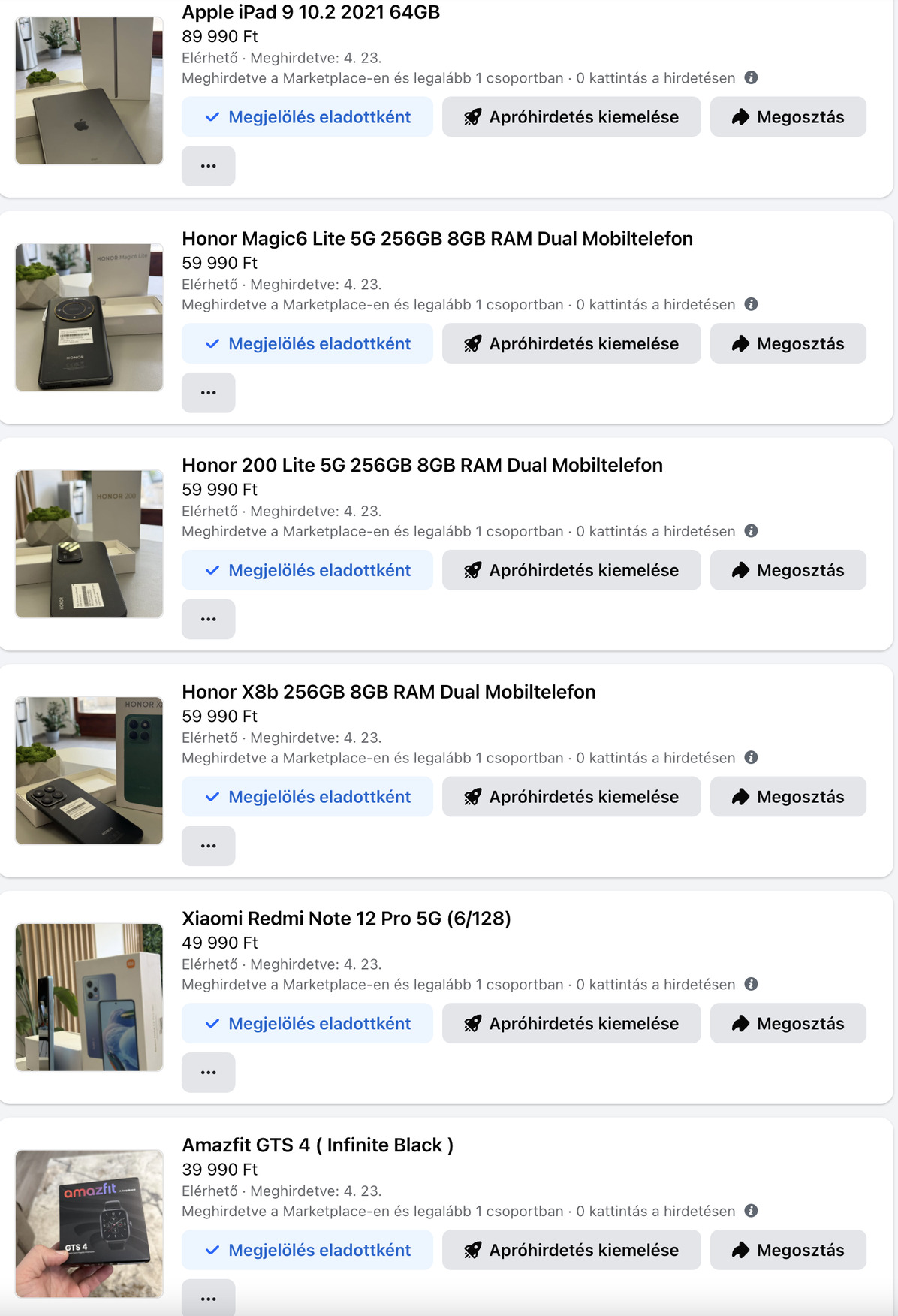The width and height of the screenshot is (898, 1316).
Task: Mark Honor X8b as sold
Action: click(x=307, y=797)
